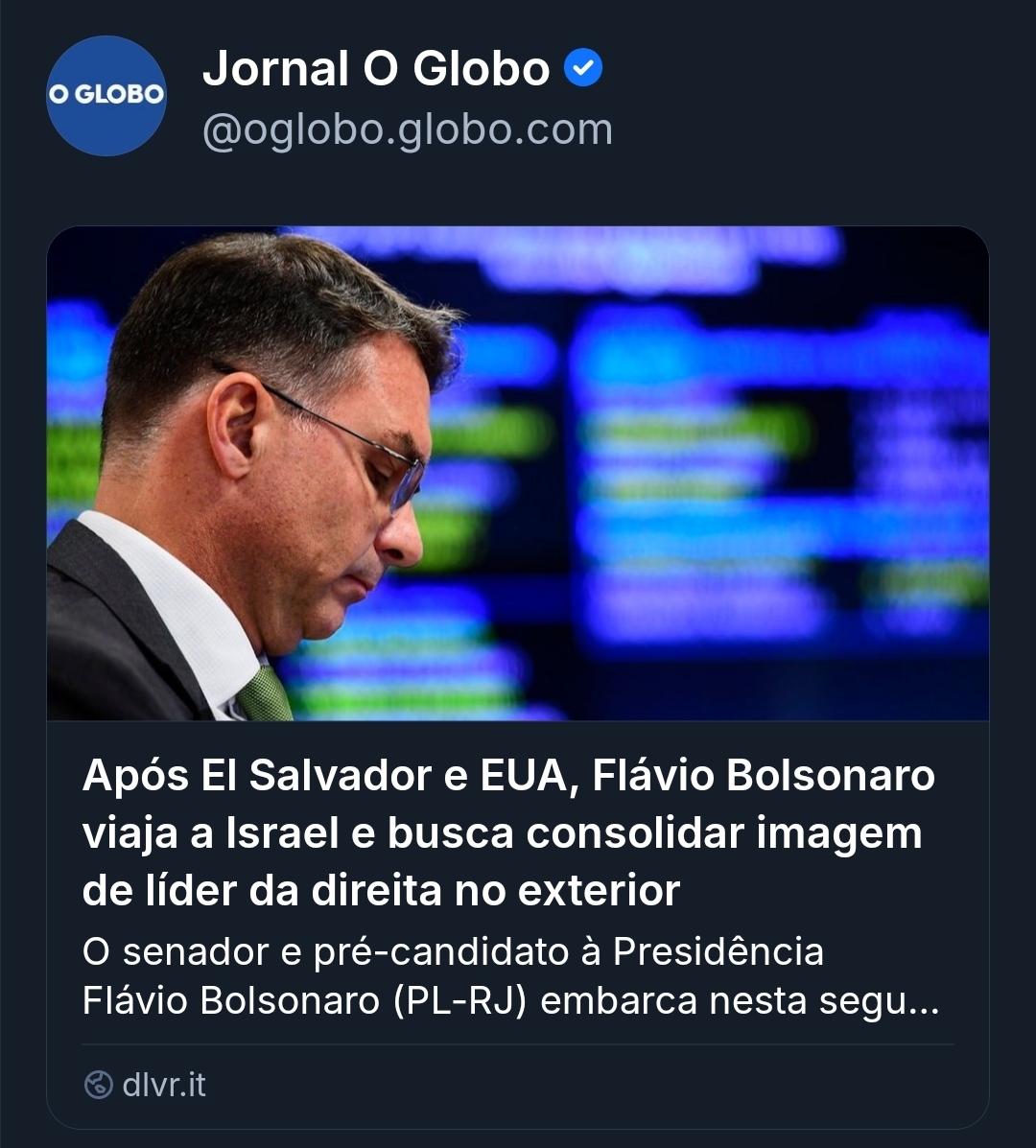Open Jornal O Globo profile avatar
Screen dimensions: 1036x1148
[106, 96]
